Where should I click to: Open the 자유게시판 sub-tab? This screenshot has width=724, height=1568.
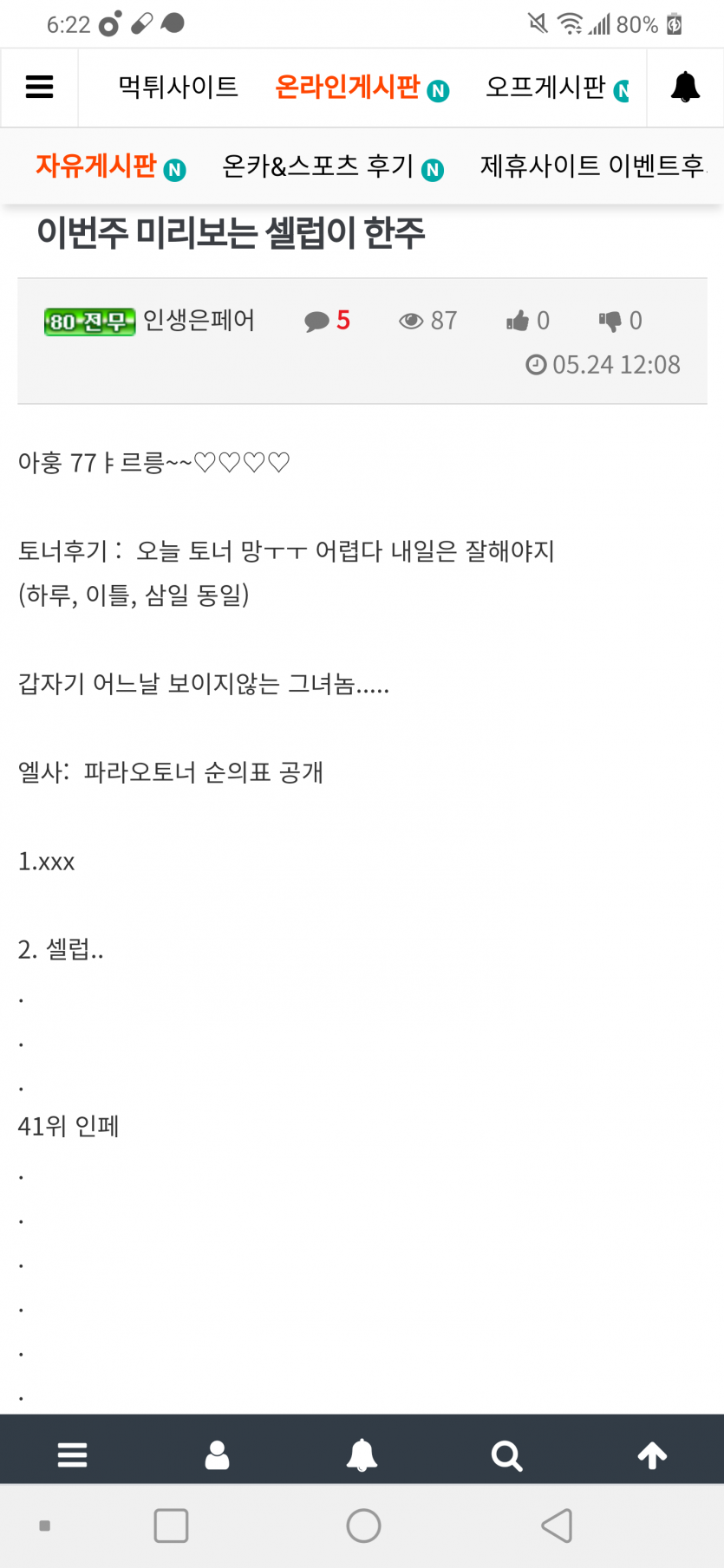point(110,166)
